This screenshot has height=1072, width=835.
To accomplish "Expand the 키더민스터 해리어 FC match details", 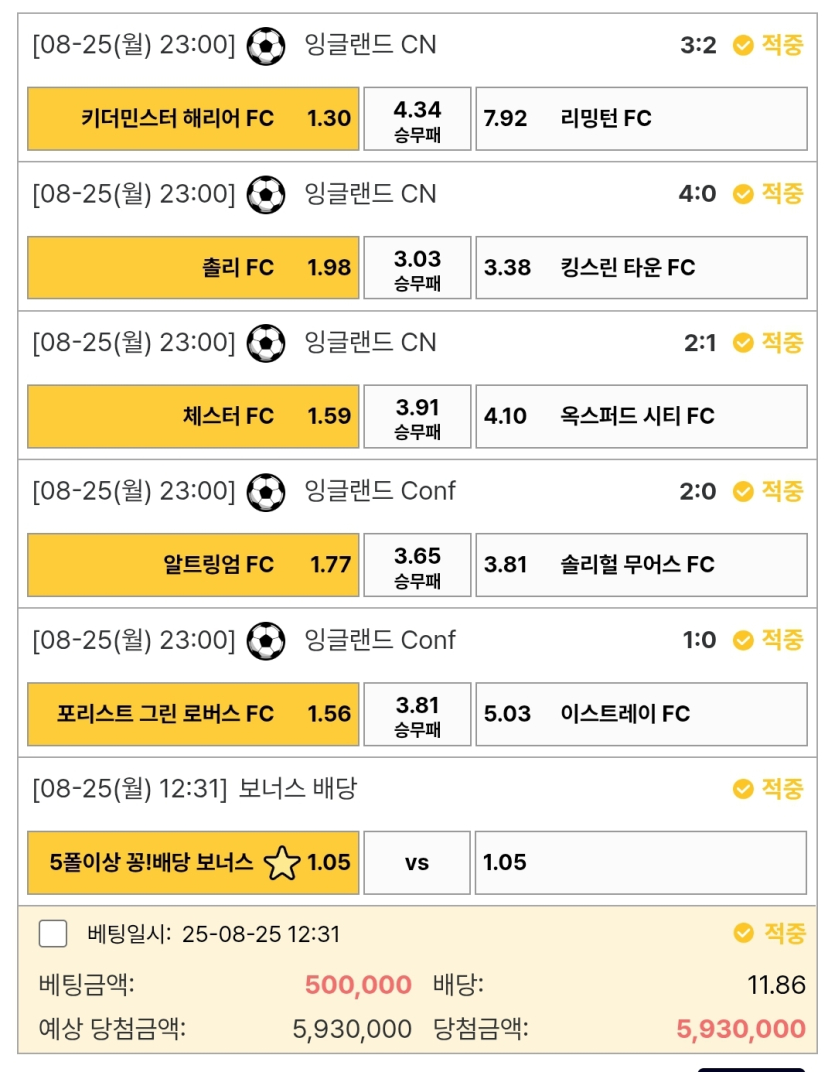I will pos(193,119).
